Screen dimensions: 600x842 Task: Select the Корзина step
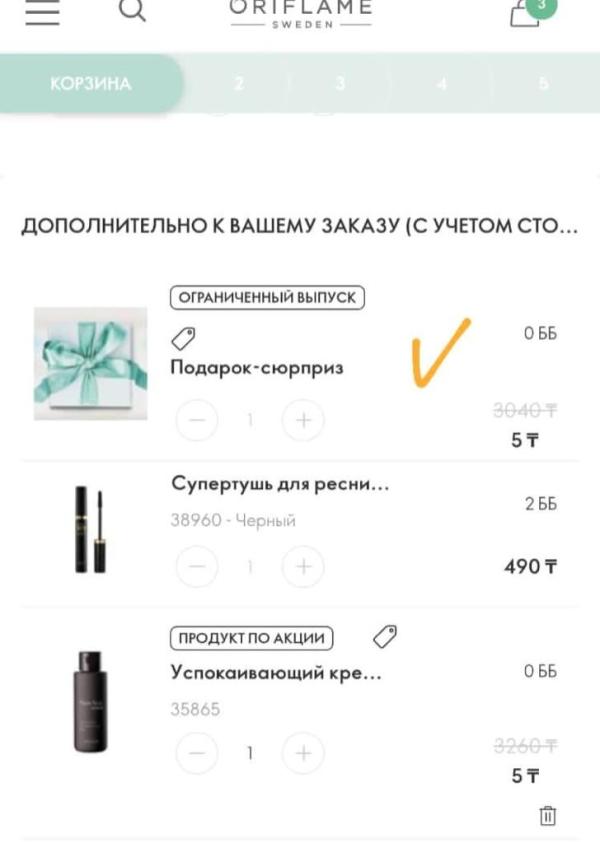(90, 83)
